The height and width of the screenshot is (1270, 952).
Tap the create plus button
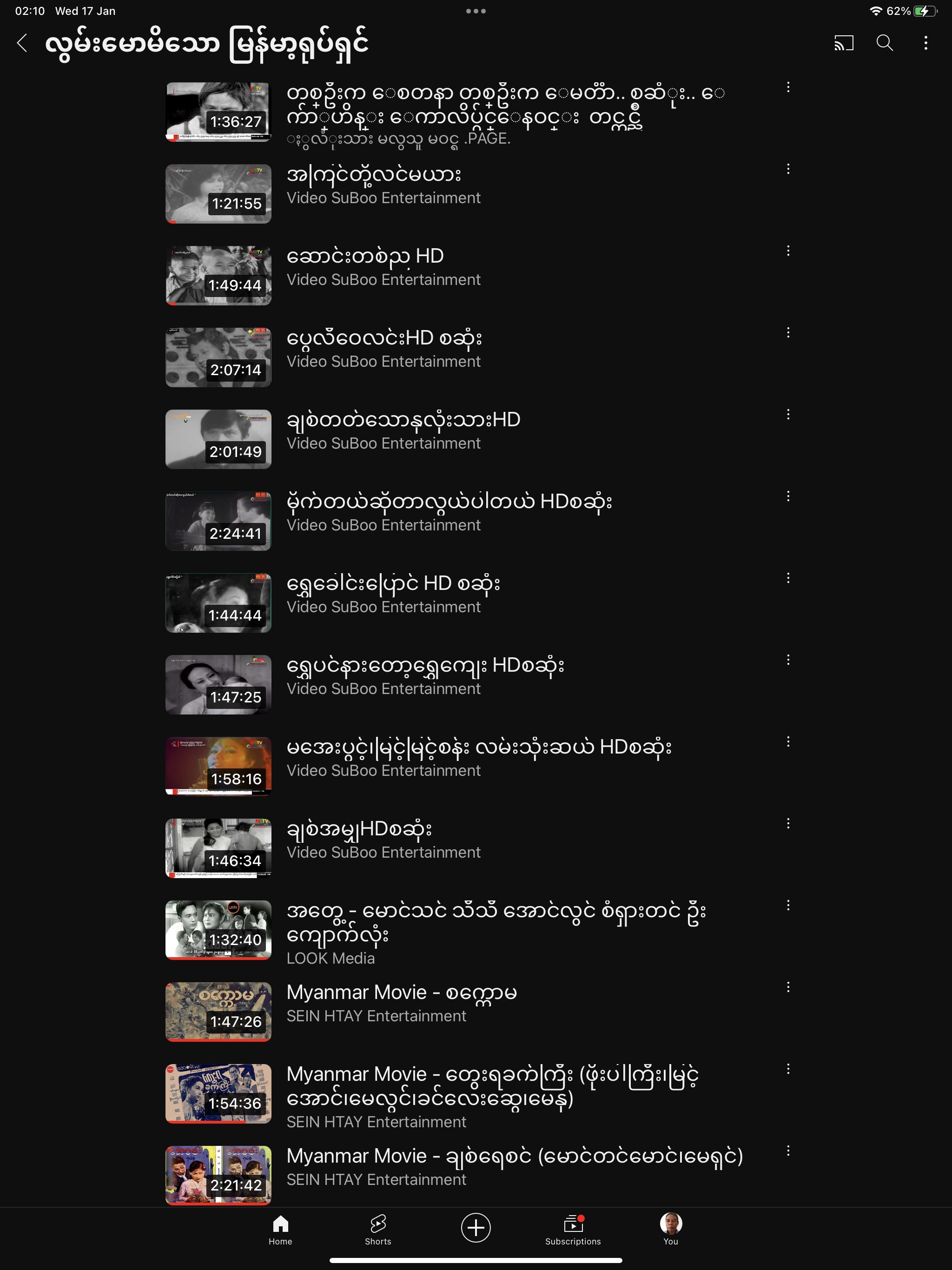(476, 1228)
